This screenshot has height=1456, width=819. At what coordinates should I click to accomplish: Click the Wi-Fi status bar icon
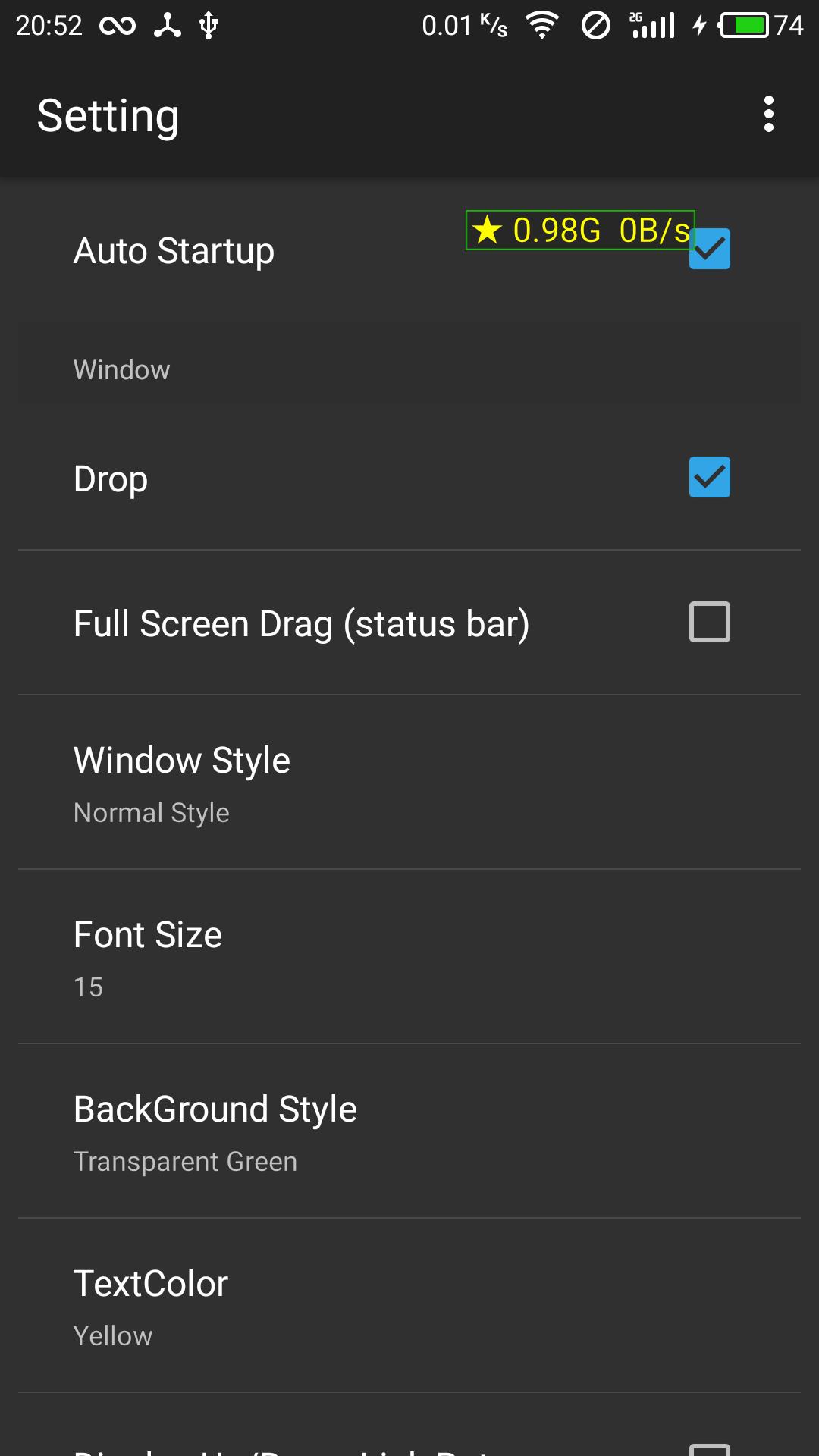coord(541,24)
